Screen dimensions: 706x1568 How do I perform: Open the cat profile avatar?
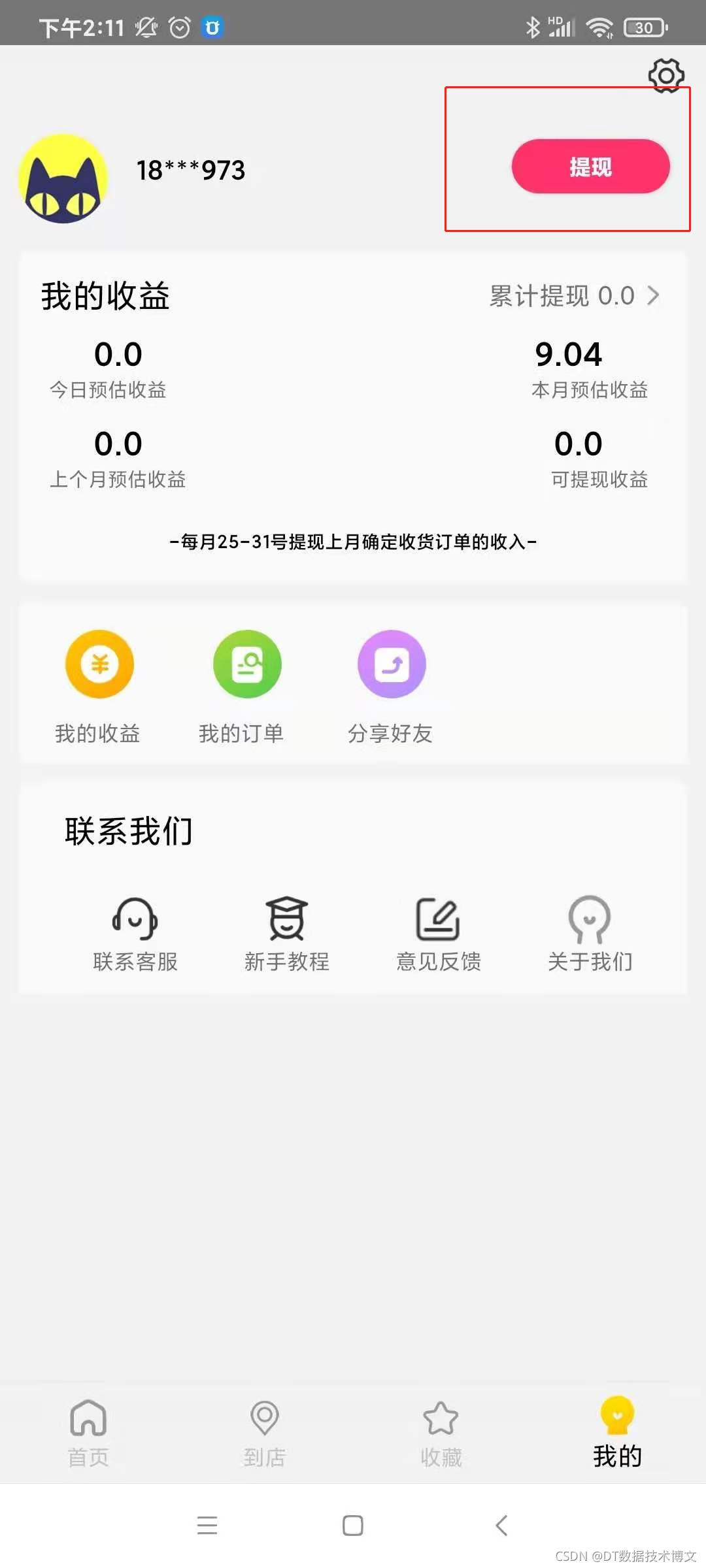63,178
